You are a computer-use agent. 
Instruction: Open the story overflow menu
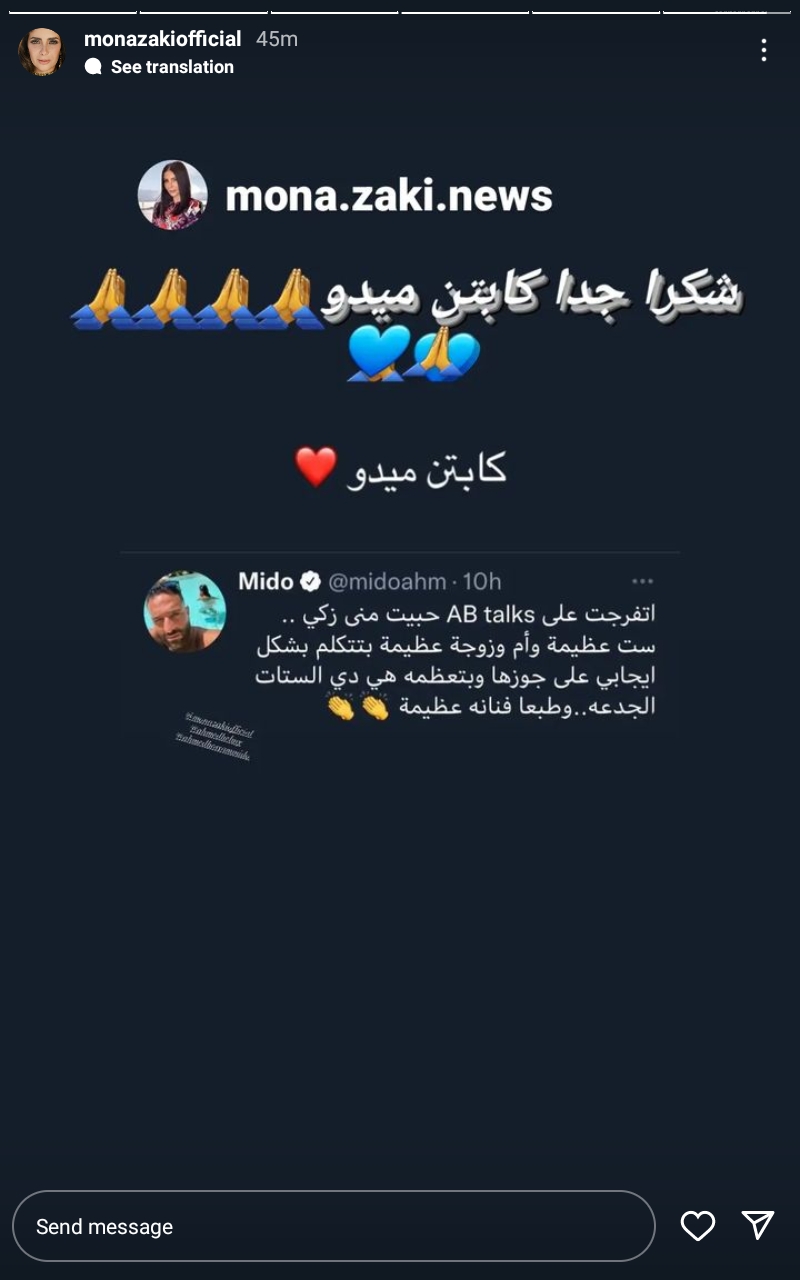763,50
